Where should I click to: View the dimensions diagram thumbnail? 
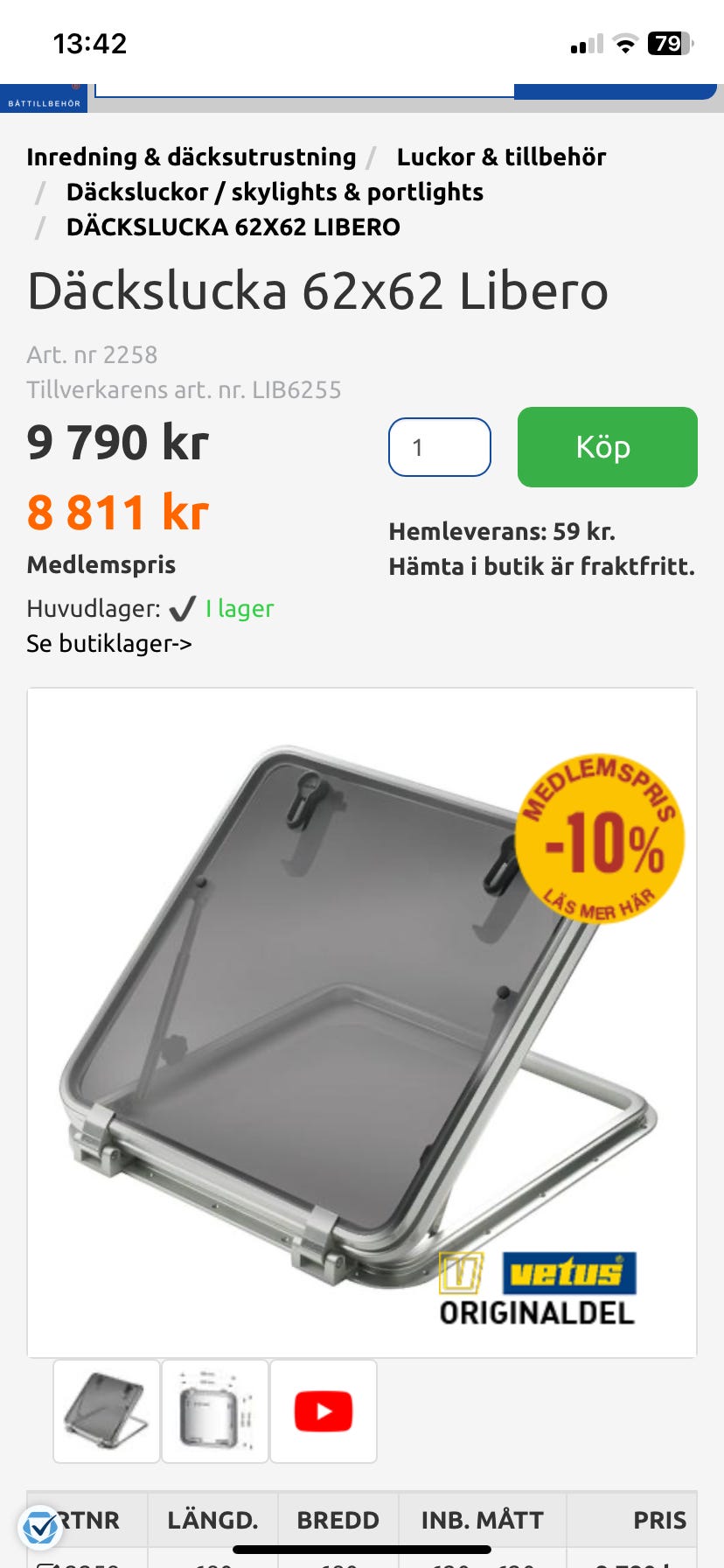(x=215, y=1411)
